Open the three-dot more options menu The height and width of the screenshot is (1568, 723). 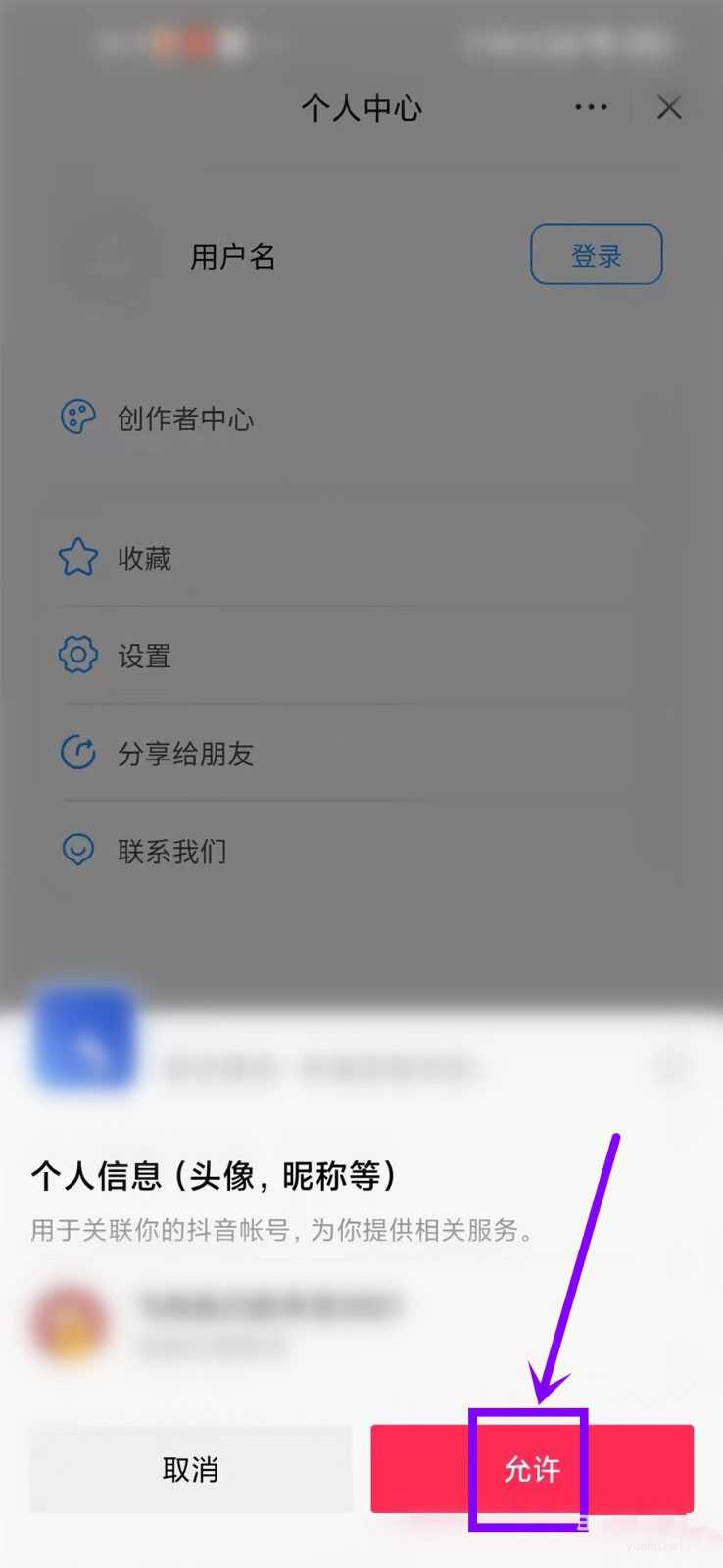point(591,107)
